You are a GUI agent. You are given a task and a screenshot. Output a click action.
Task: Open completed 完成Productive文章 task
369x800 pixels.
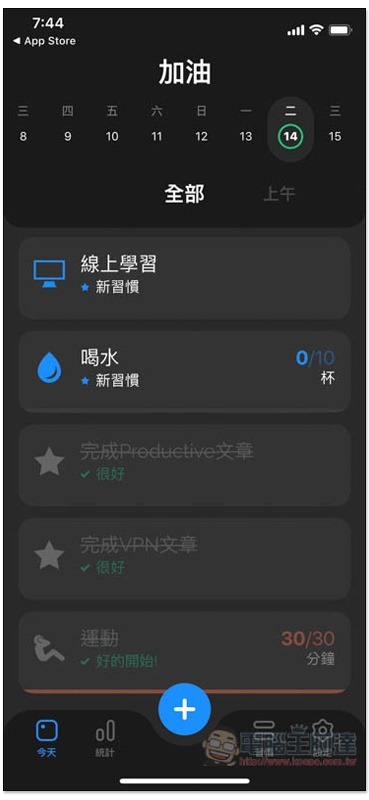pos(185,465)
